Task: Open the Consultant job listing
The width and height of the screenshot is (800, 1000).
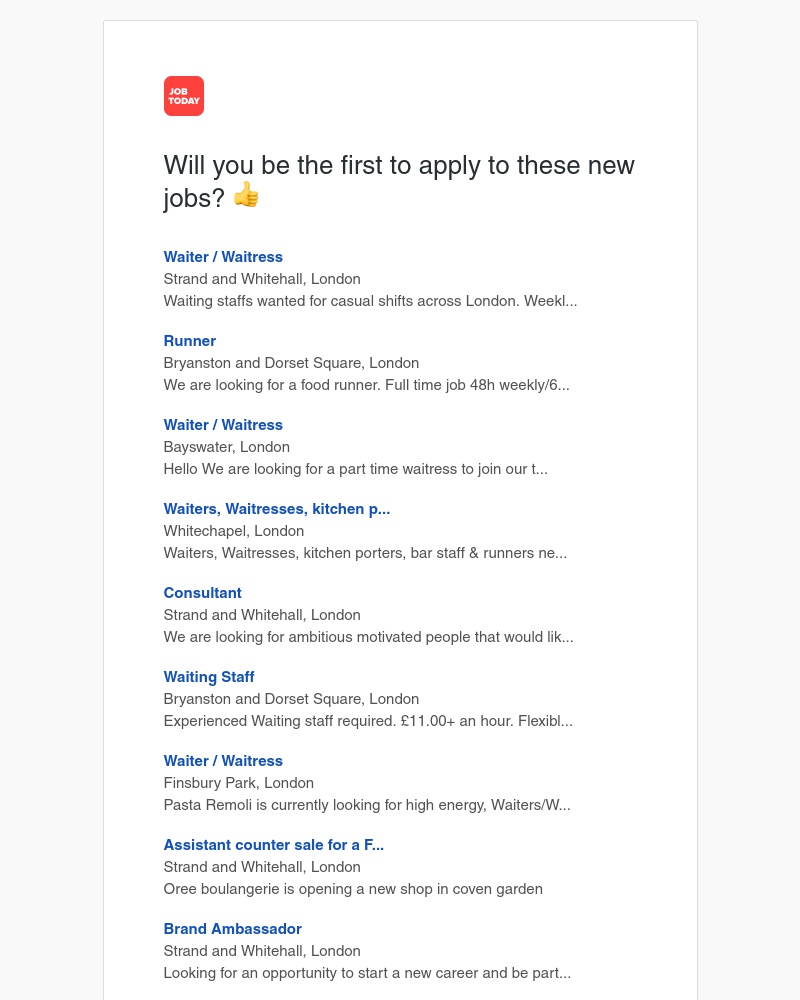Action: pyautogui.click(x=203, y=593)
